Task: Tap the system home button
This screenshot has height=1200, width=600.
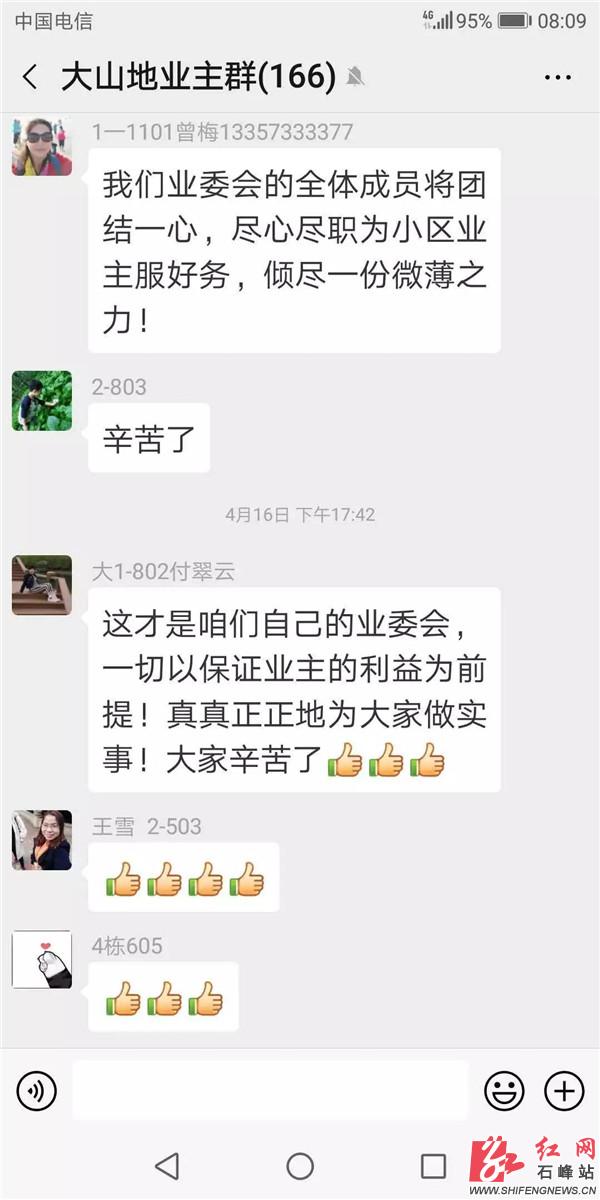Action: click(x=300, y=1166)
